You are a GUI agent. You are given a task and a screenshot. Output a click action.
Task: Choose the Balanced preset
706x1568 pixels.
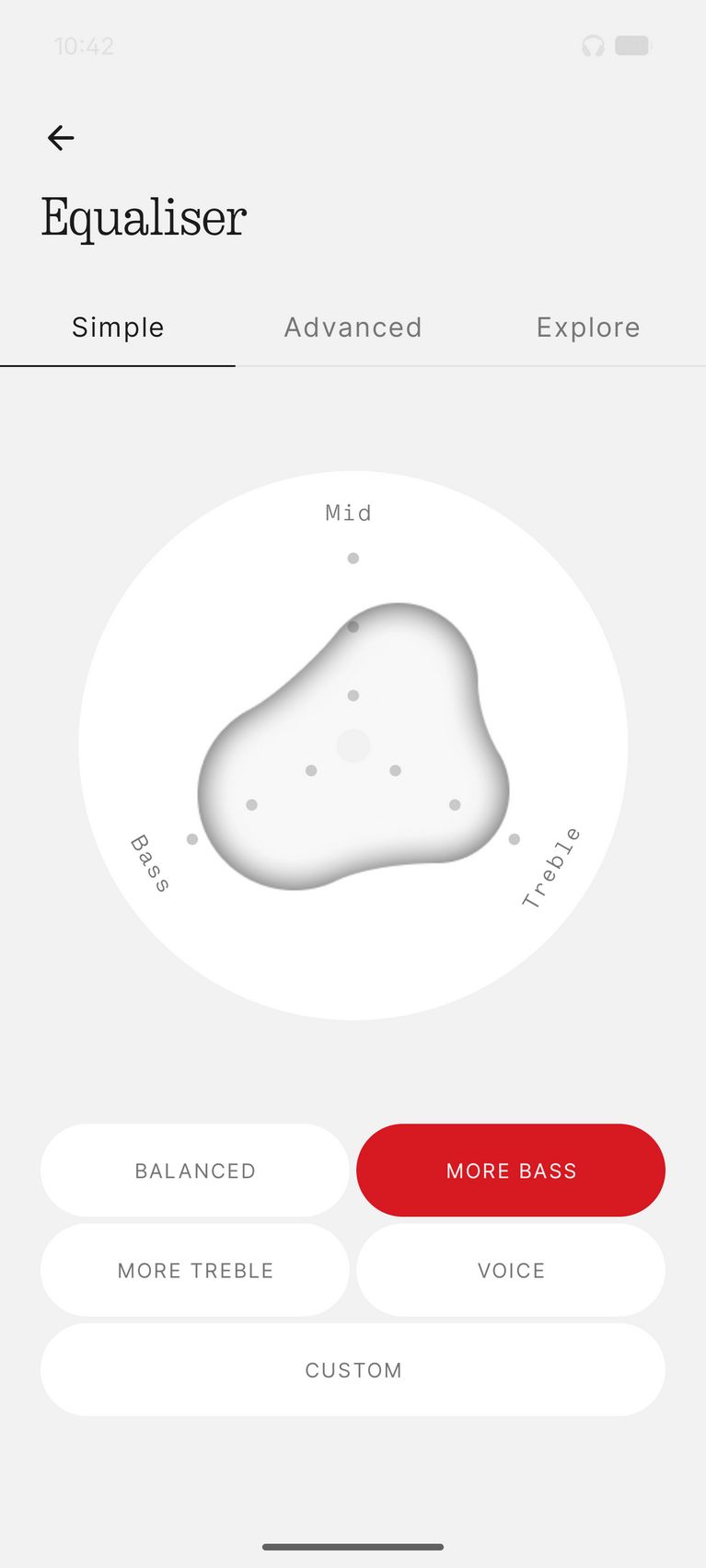click(x=195, y=1170)
